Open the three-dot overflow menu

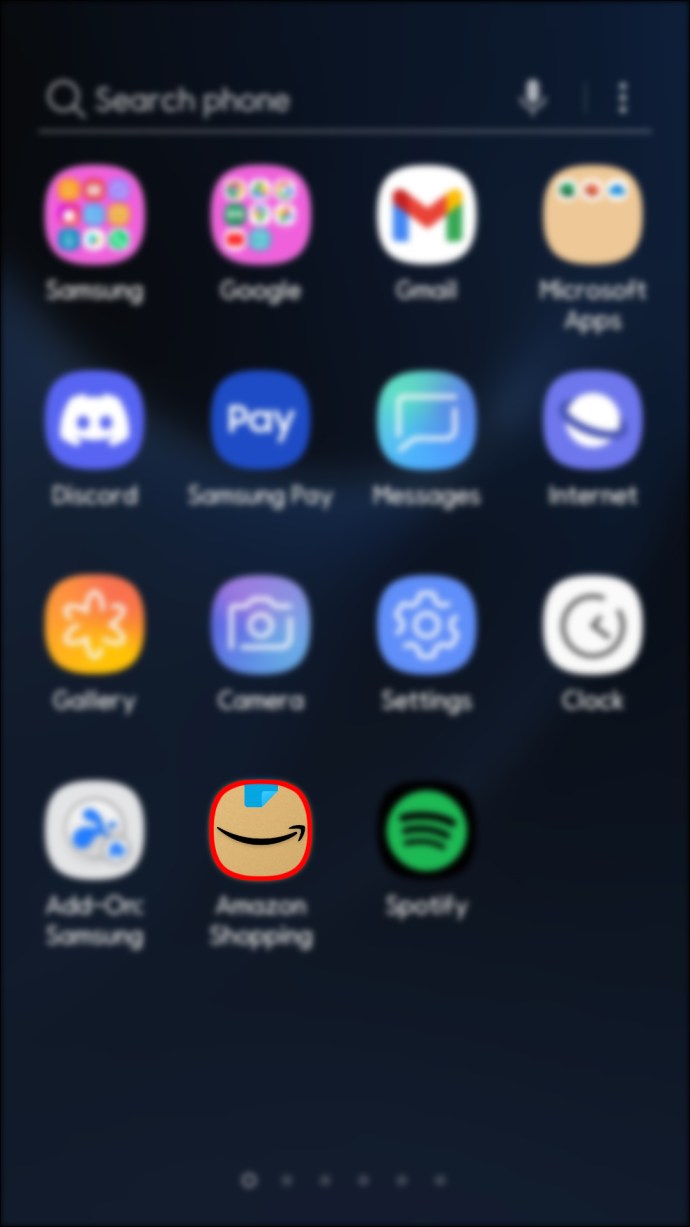pyautogui.click(x=623, y=98)
